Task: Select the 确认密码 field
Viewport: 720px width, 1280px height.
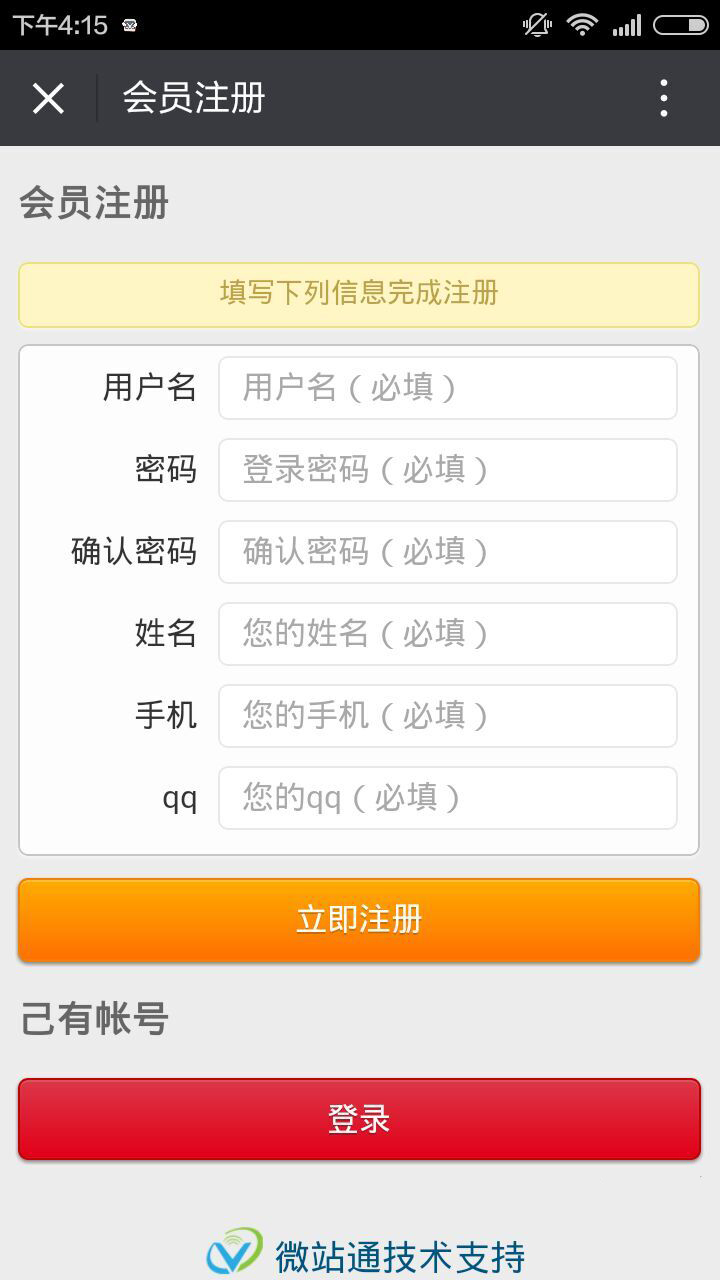Action: coord(448,552)
